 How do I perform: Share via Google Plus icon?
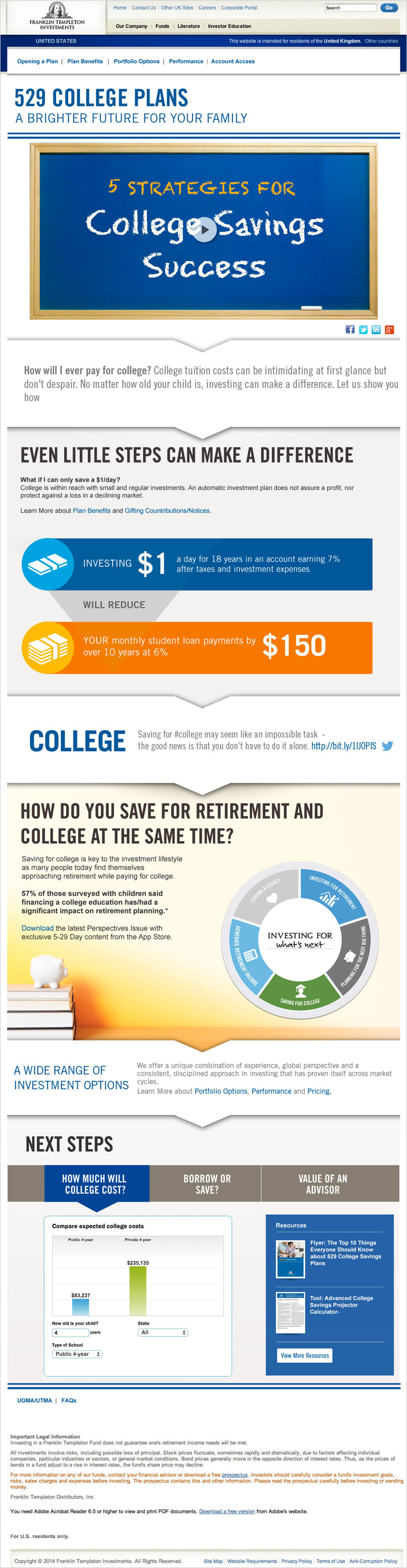click(x=389, y=329)
